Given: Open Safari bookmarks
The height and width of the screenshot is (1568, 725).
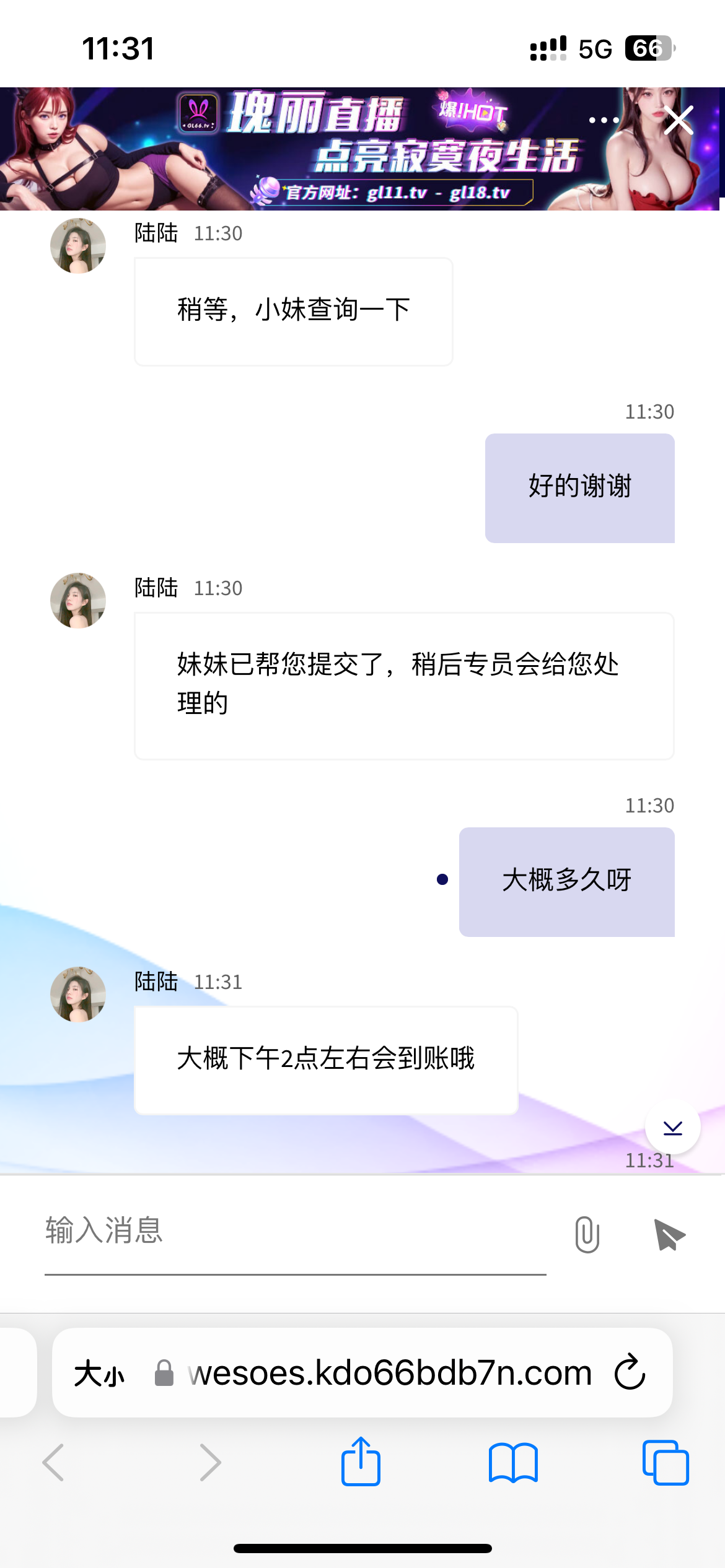Looking at the screenshot, I should tap(513, 1463).
